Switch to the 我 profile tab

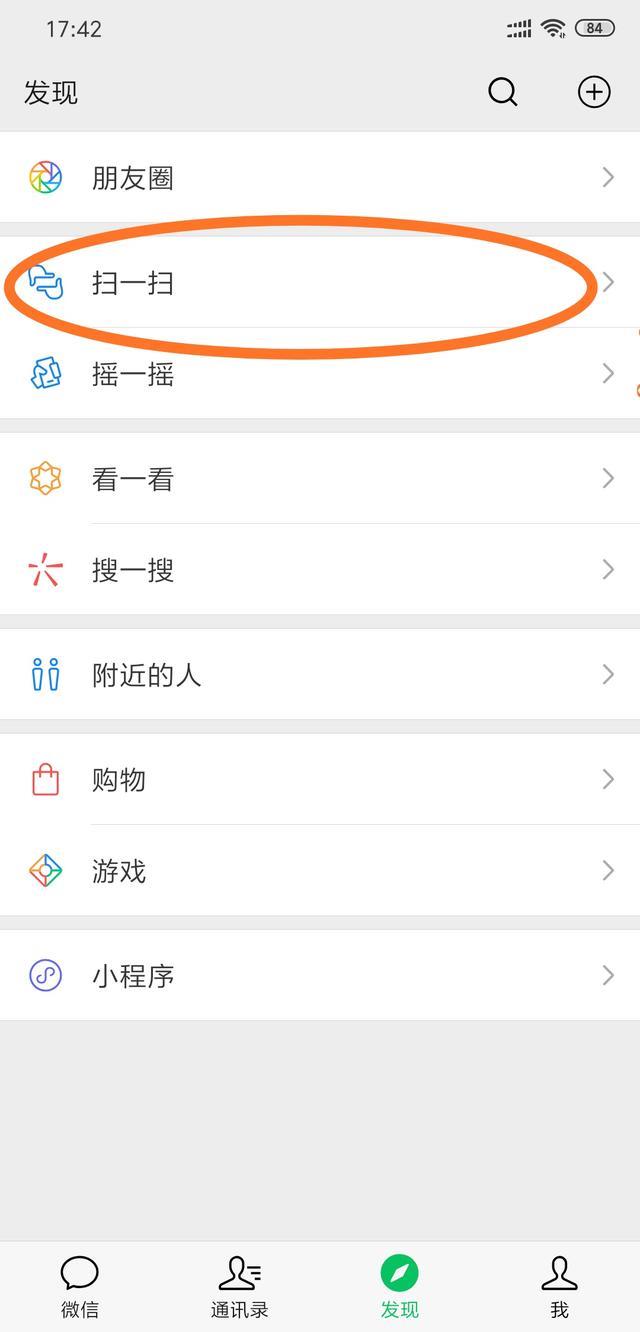(559, 1286)
